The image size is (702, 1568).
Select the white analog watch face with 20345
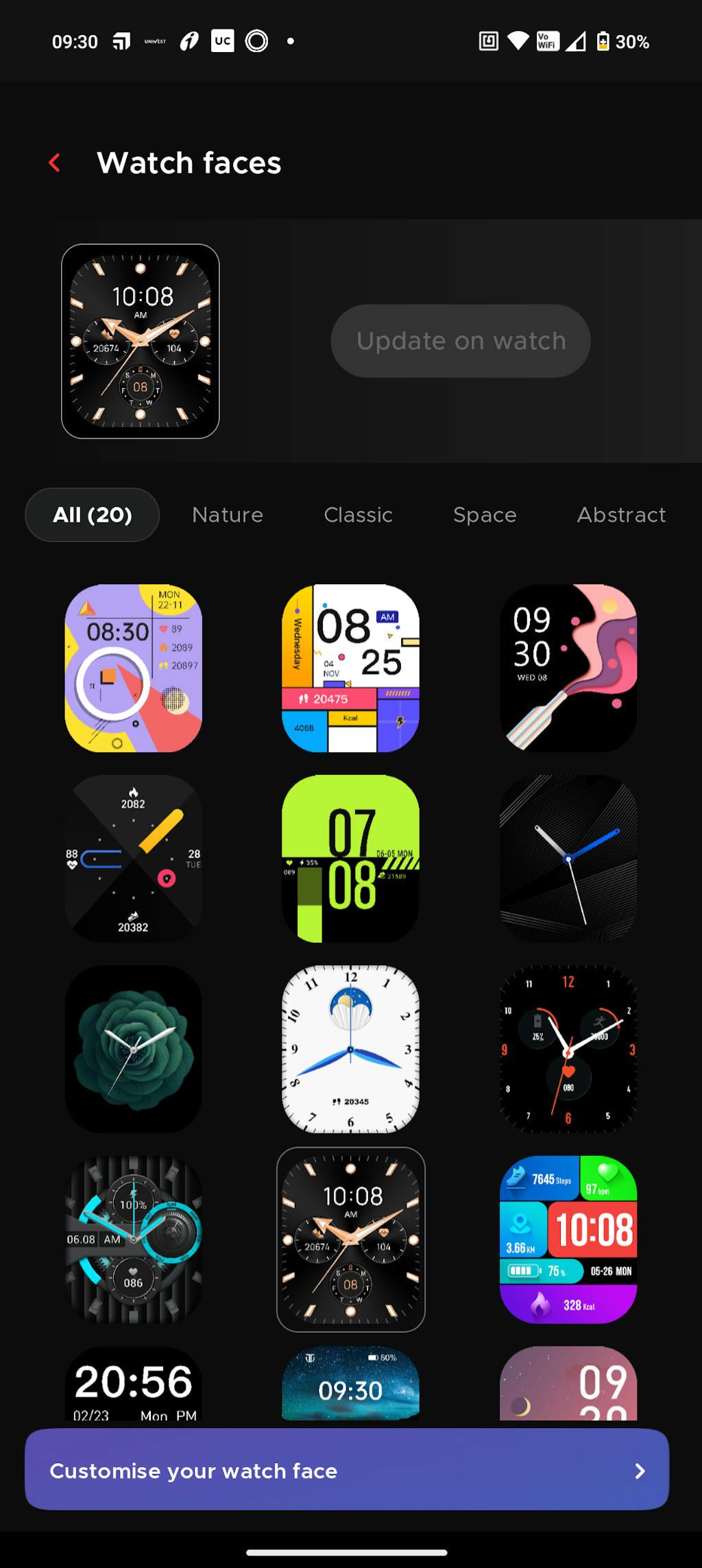350,1049
